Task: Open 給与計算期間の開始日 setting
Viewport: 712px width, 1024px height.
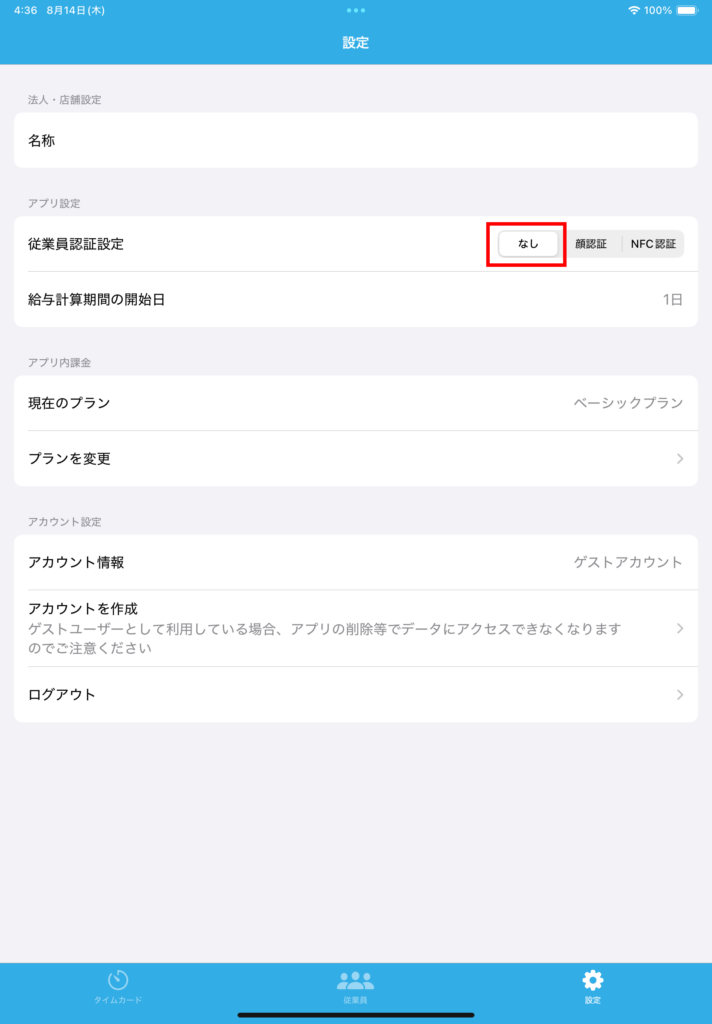Action: (x=356, y=299)
